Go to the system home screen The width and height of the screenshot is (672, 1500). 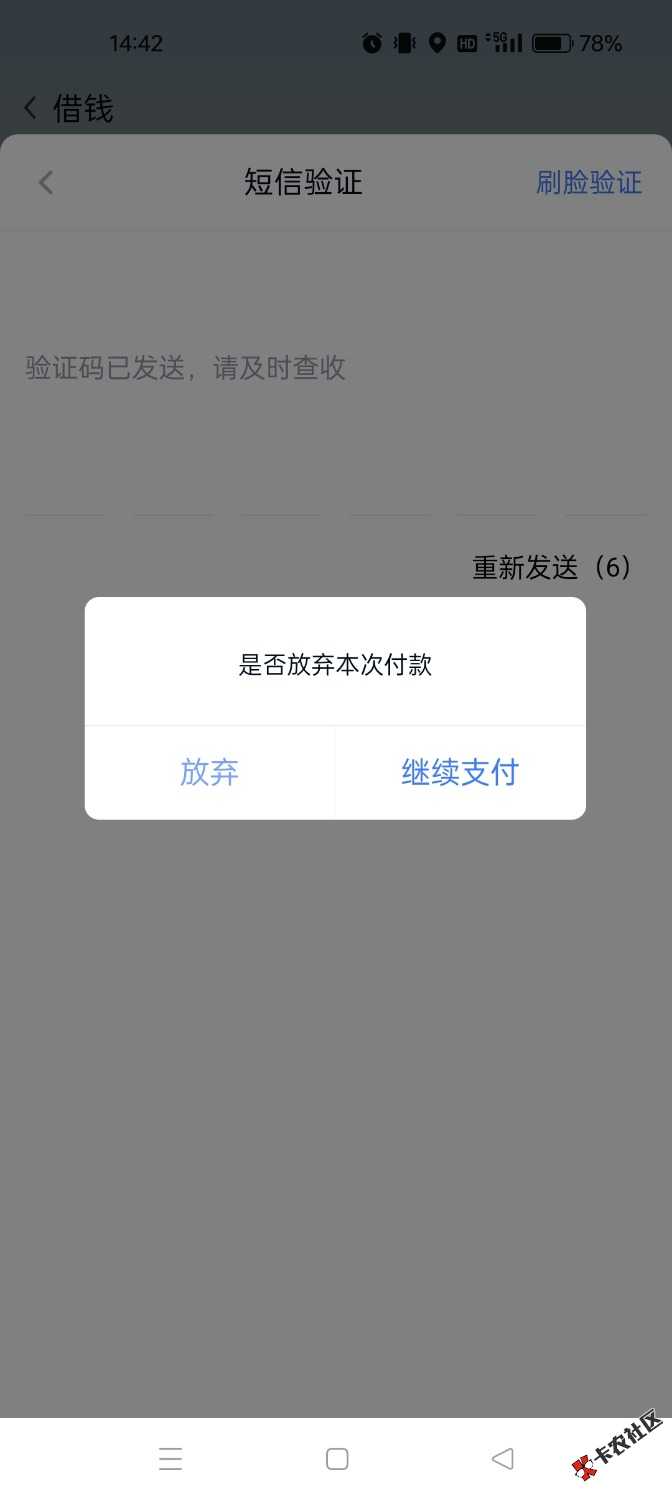(x=337, y=1459)
